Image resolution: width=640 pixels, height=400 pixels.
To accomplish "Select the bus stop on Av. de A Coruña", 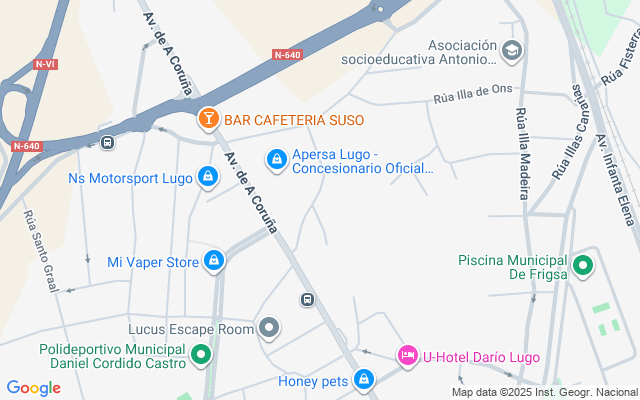I will point(308,299).
